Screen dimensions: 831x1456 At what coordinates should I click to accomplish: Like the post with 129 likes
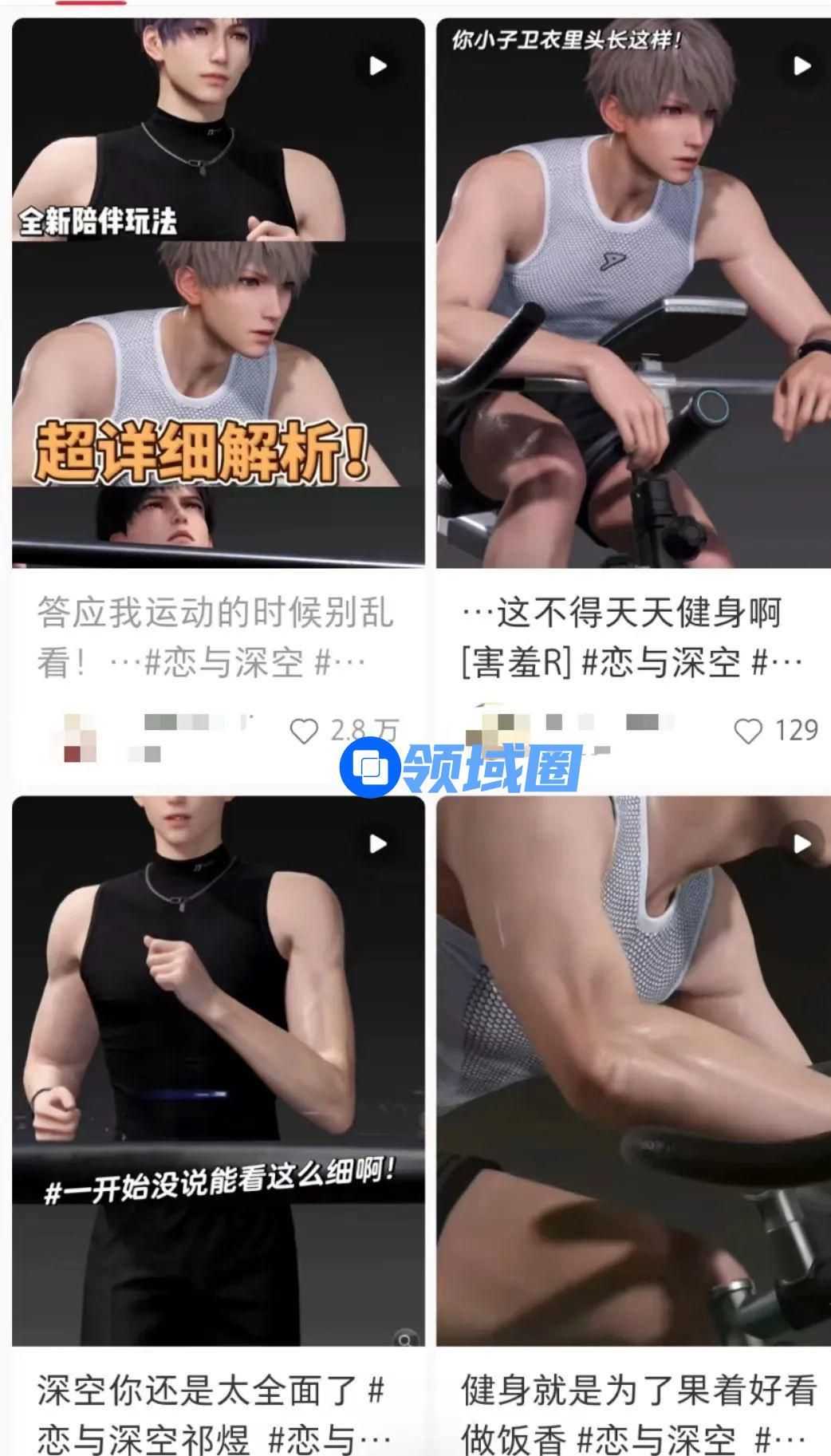coord(748,731)
